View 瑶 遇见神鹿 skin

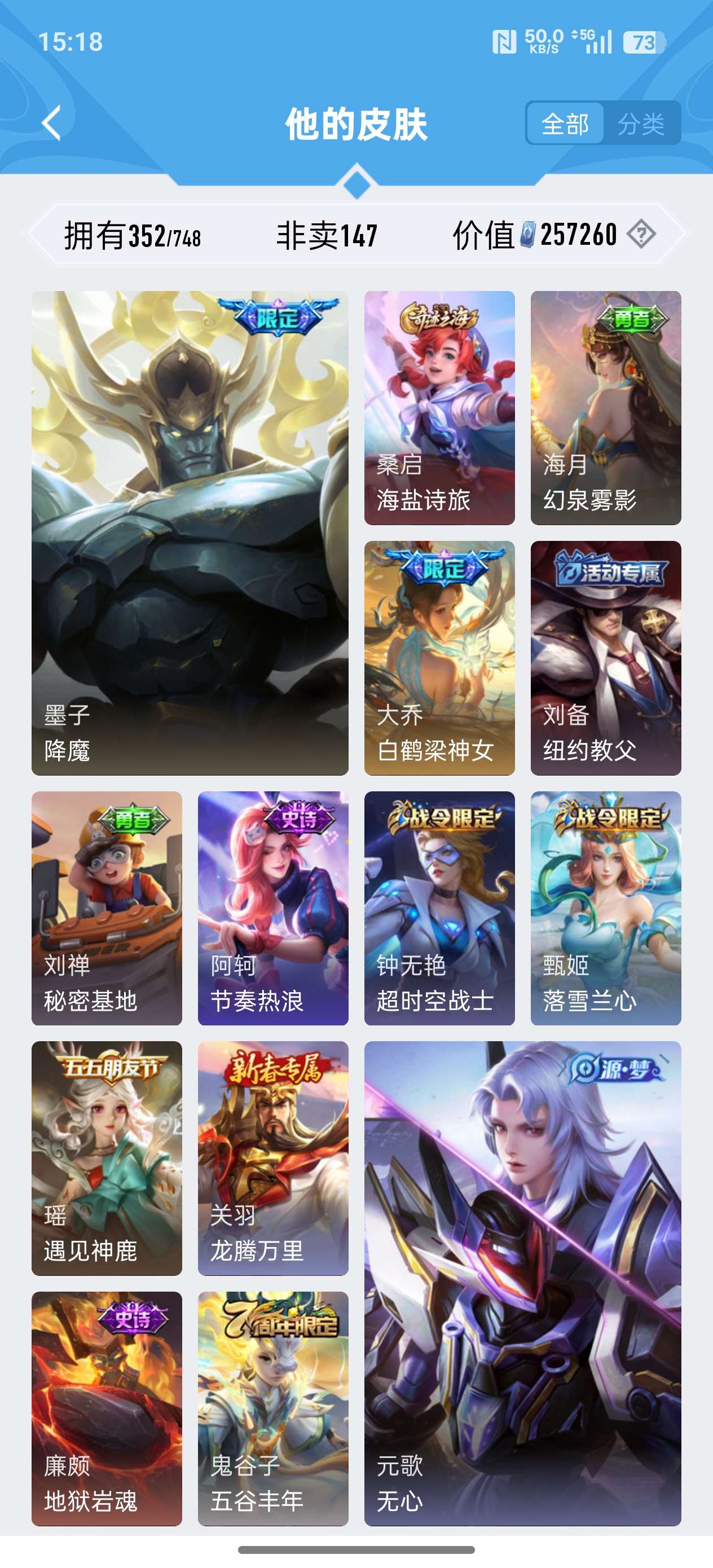click(x=107, y=1158)
